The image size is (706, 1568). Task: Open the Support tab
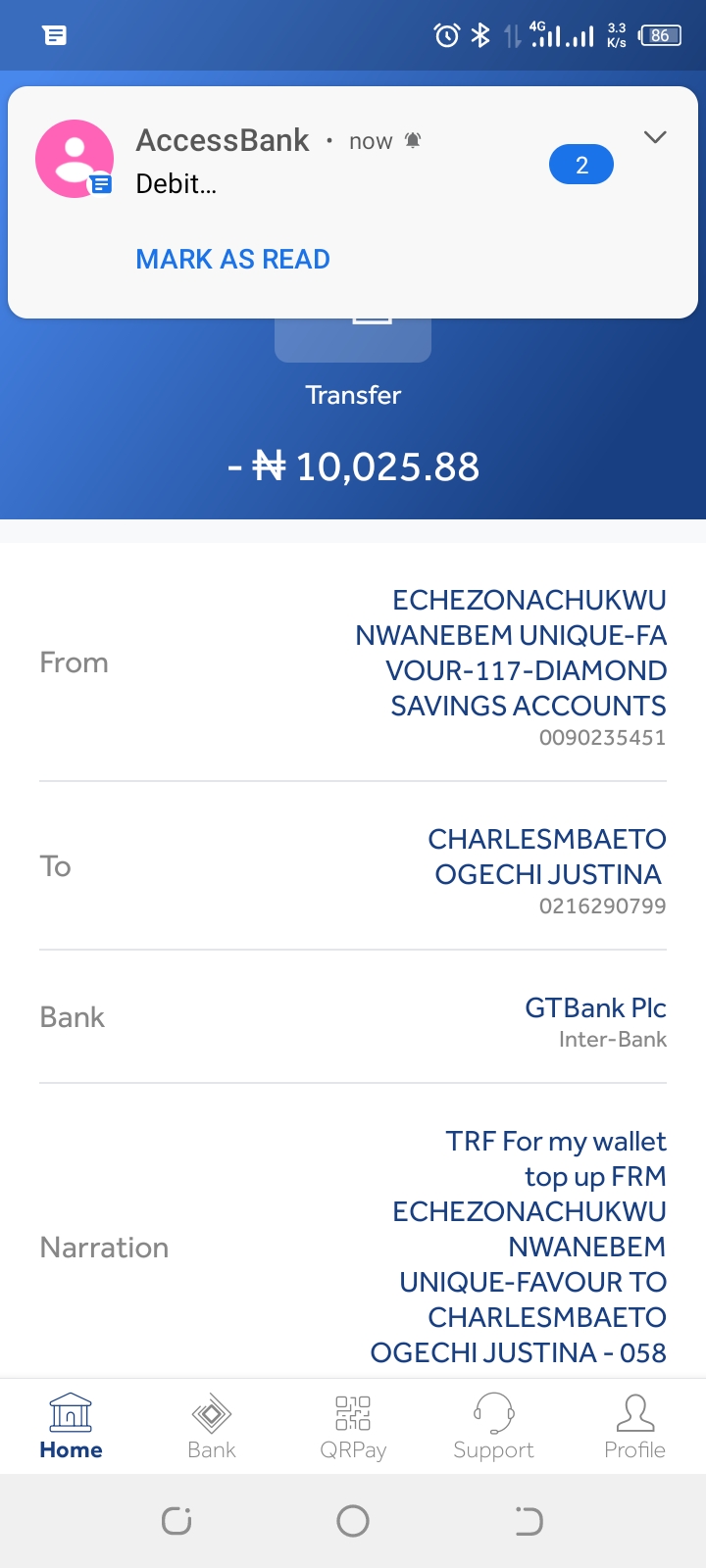tap(493, 1427)
